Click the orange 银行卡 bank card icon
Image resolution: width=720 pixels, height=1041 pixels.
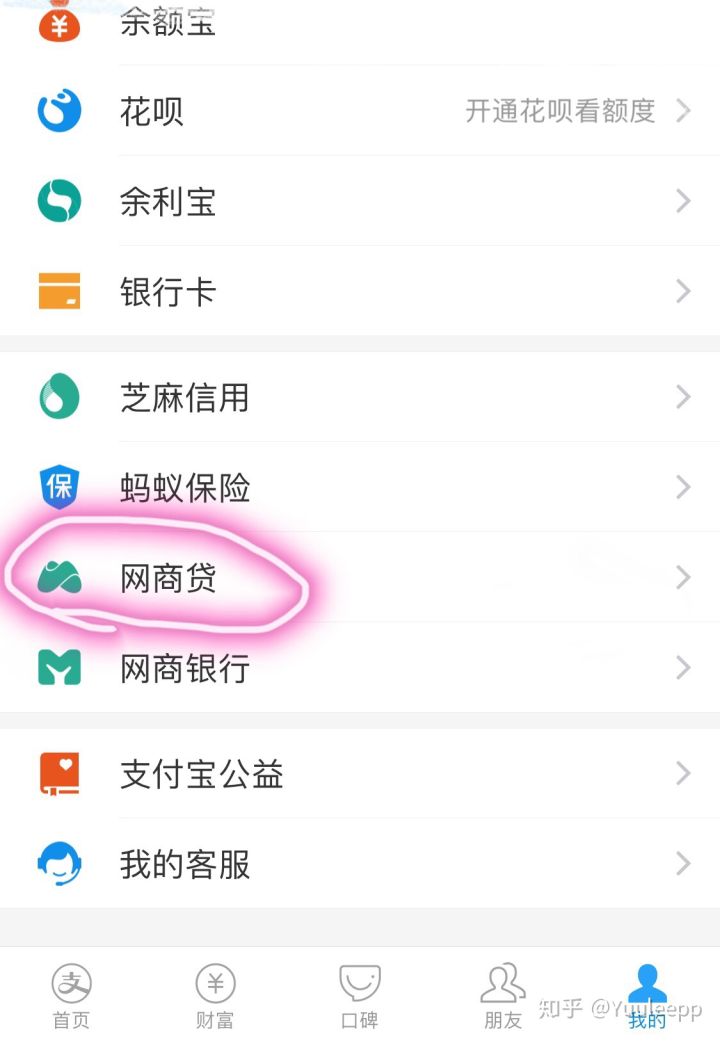pos(58,291)
